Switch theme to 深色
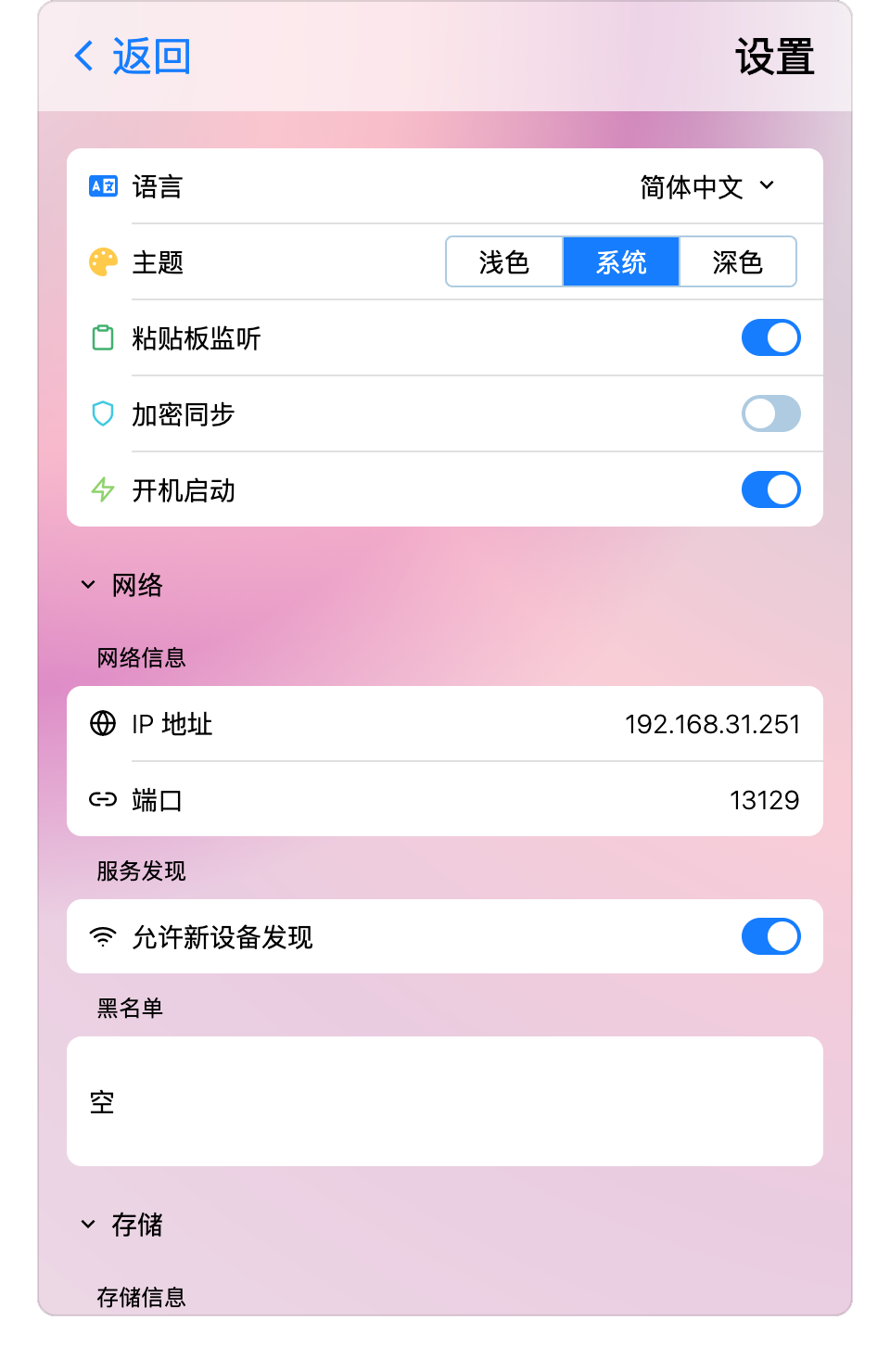This screenshot has height=1372, width=890. coord(737,262)
